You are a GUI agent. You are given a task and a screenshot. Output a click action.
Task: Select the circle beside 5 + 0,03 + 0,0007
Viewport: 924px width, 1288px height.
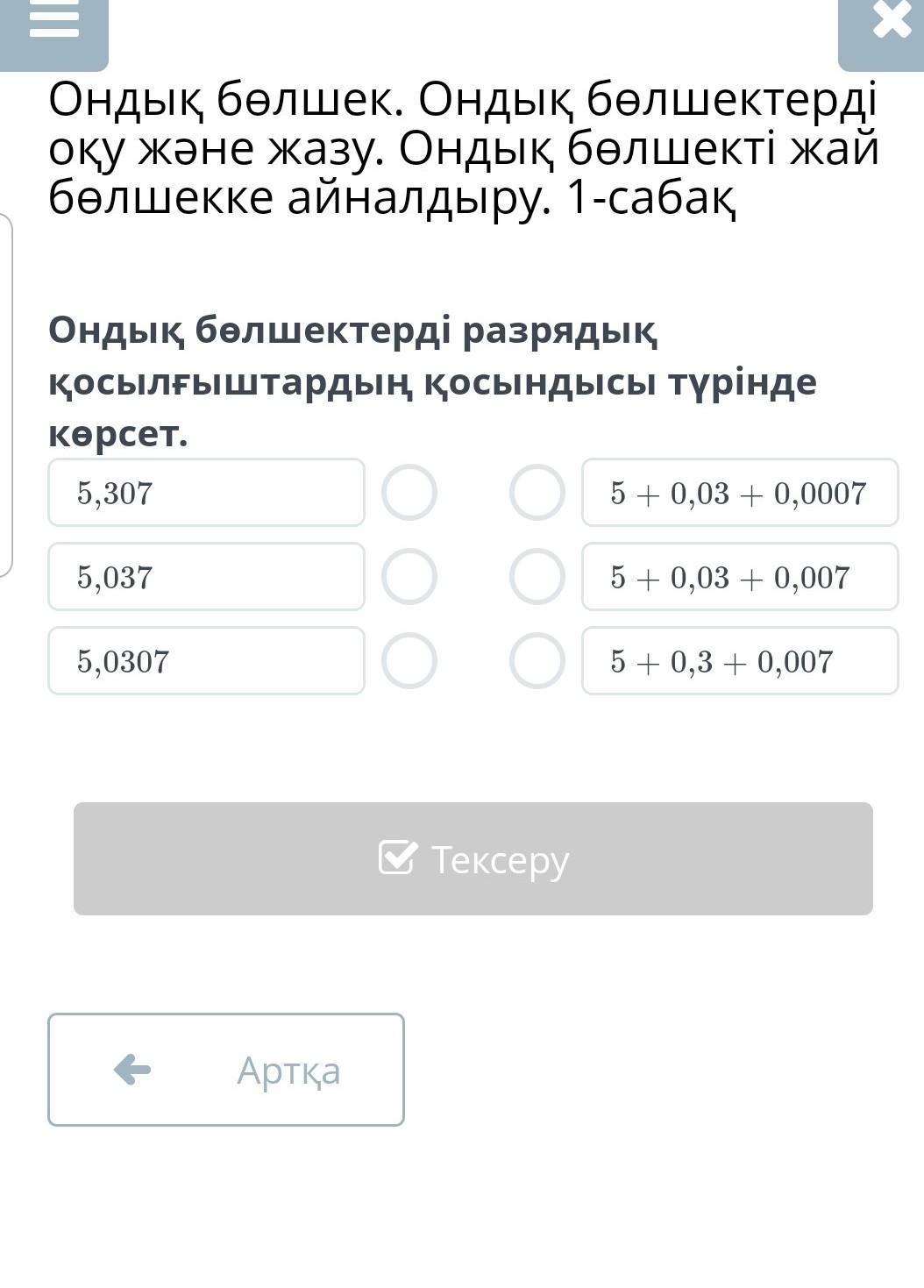click(x=537, y=493)
